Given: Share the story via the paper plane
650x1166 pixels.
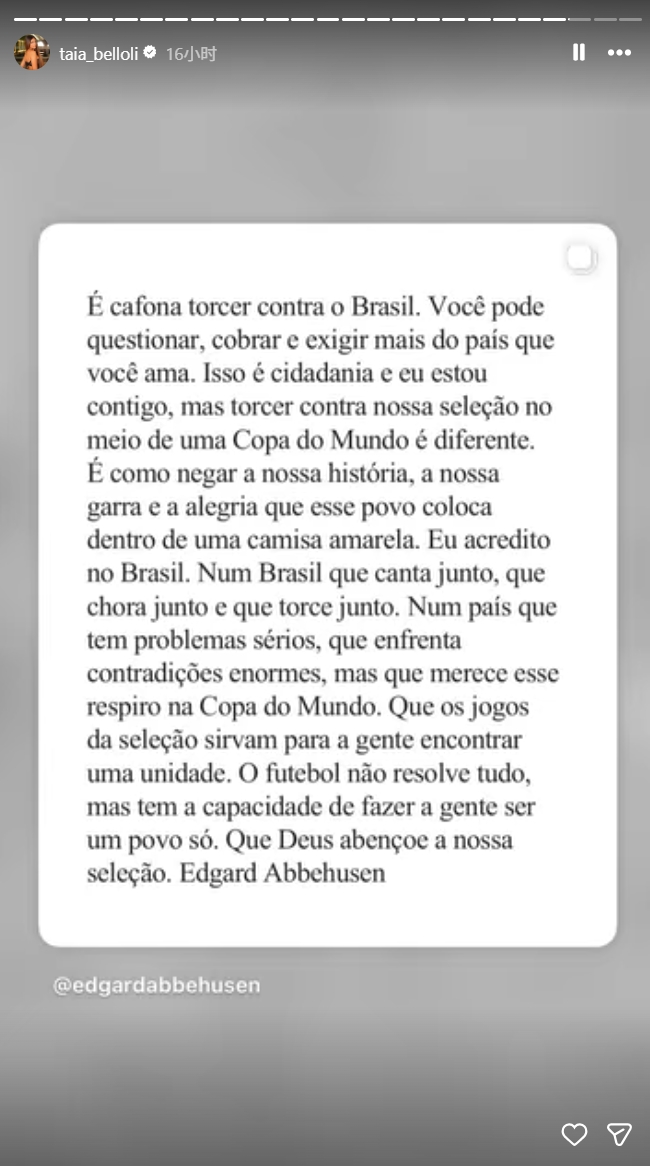Looking at the screenshot, I should tap(619, 1134).
